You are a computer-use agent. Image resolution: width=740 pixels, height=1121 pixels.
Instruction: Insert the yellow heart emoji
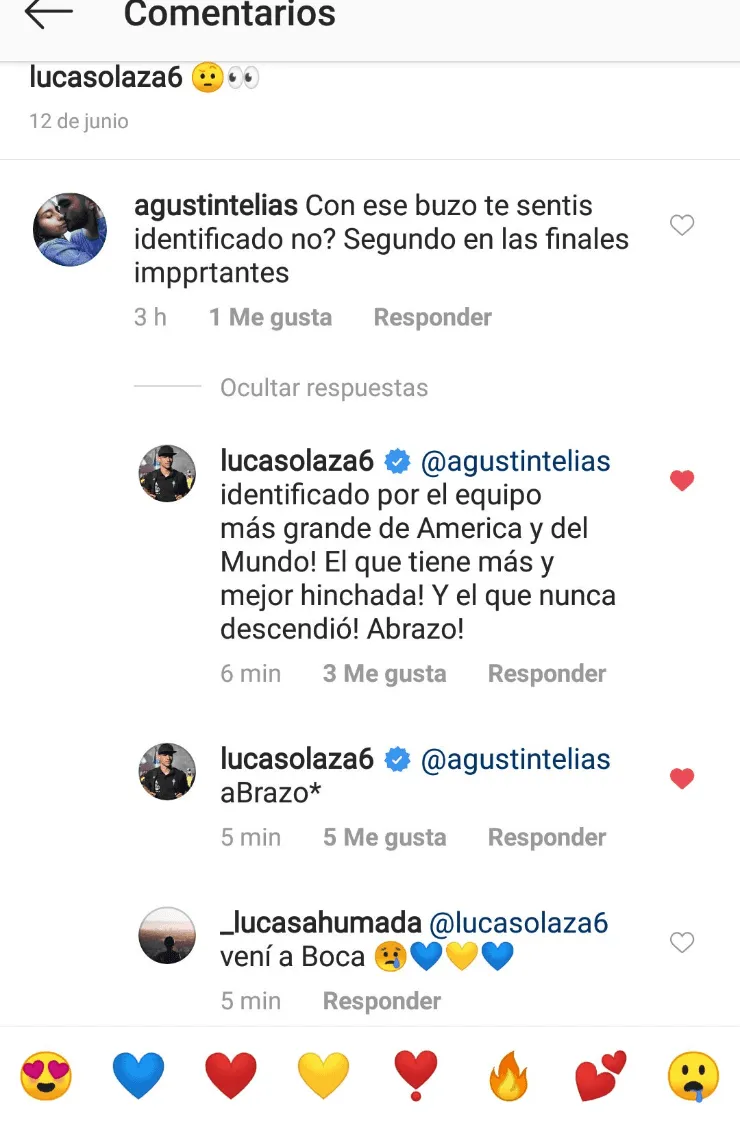pyautogui.click(x=324, y=1076)
